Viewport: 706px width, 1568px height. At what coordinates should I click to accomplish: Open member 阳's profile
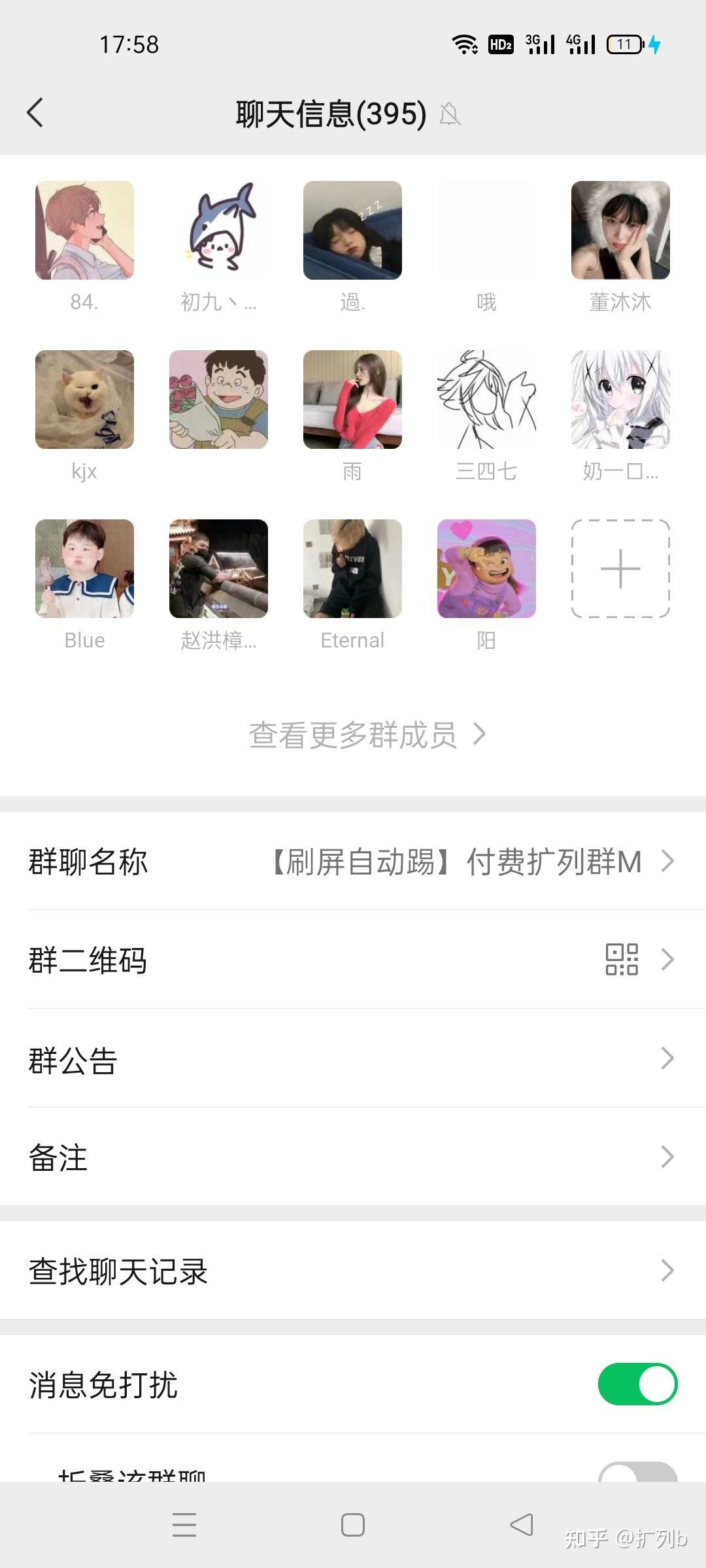[486, 569]
